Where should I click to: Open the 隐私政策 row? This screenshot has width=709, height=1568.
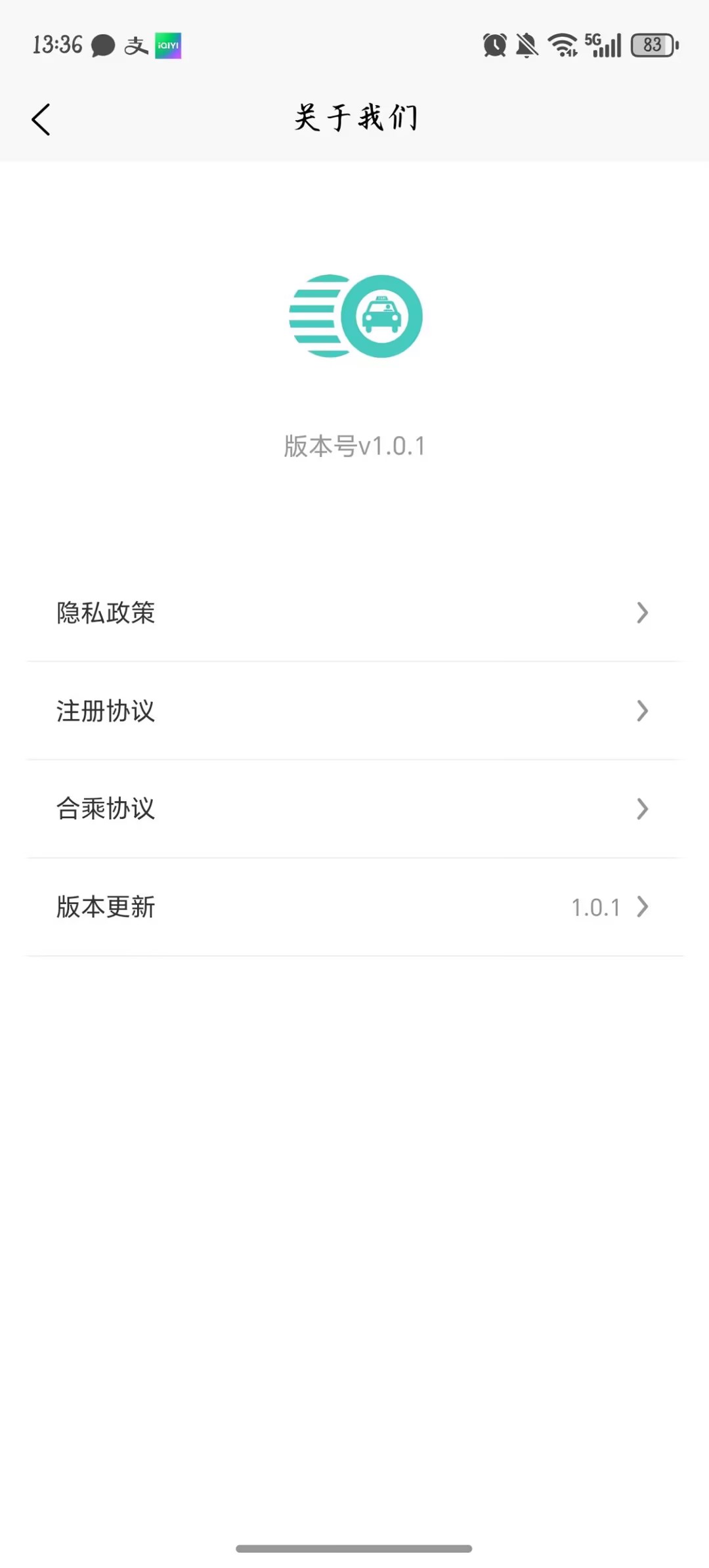(x=354, y=613)
